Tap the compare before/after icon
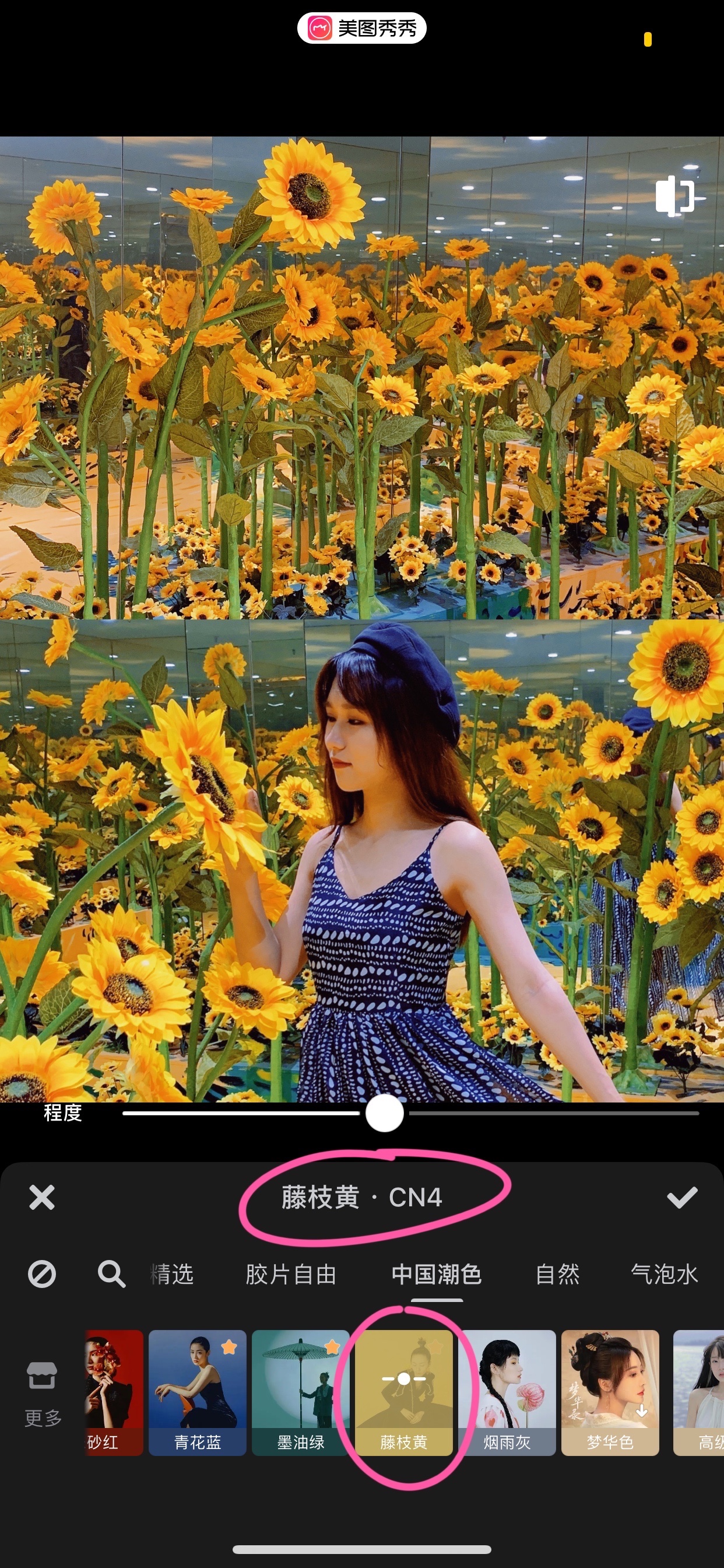724x1568 pixels. pos(674,196)
